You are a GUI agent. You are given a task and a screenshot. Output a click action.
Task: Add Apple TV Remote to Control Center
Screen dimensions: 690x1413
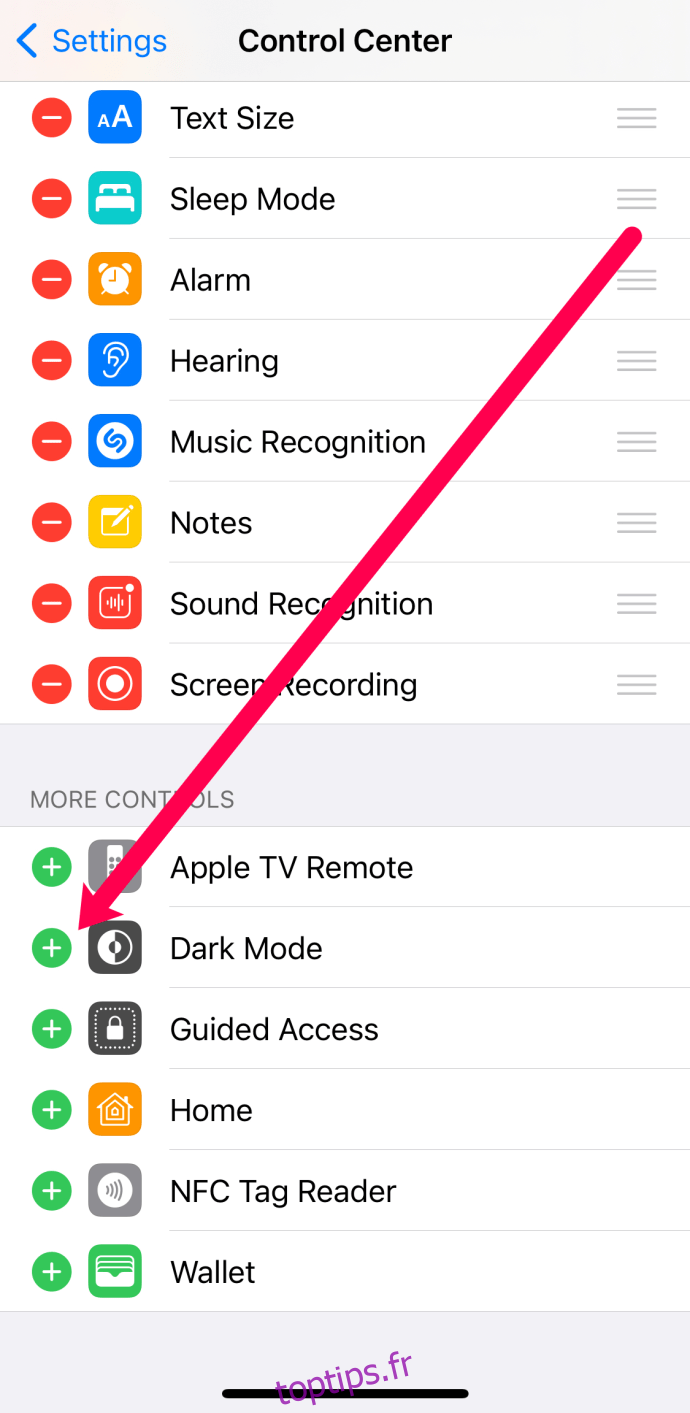tap(52, 867)
